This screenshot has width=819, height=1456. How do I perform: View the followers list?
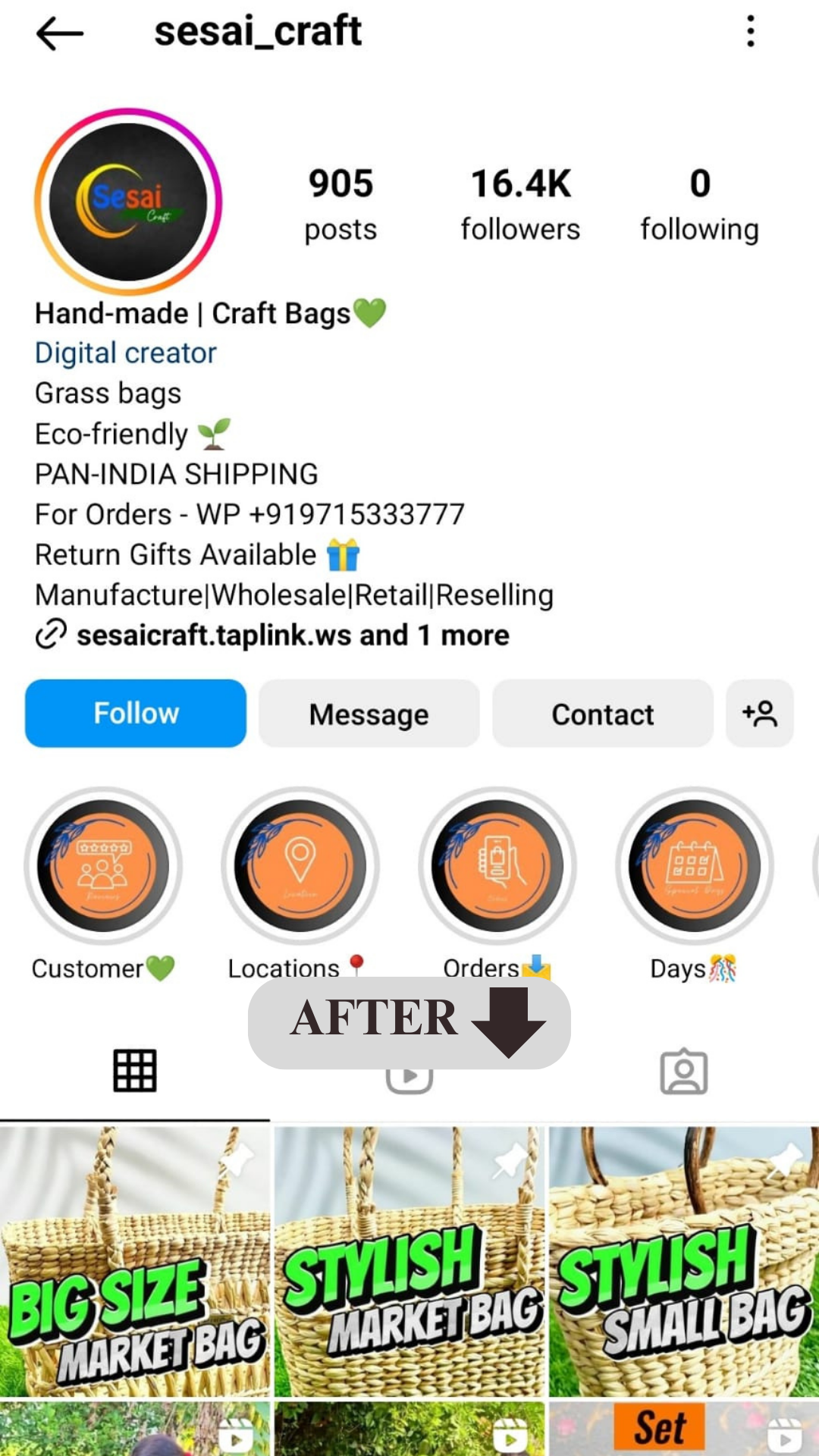click(x=520, y=205)
